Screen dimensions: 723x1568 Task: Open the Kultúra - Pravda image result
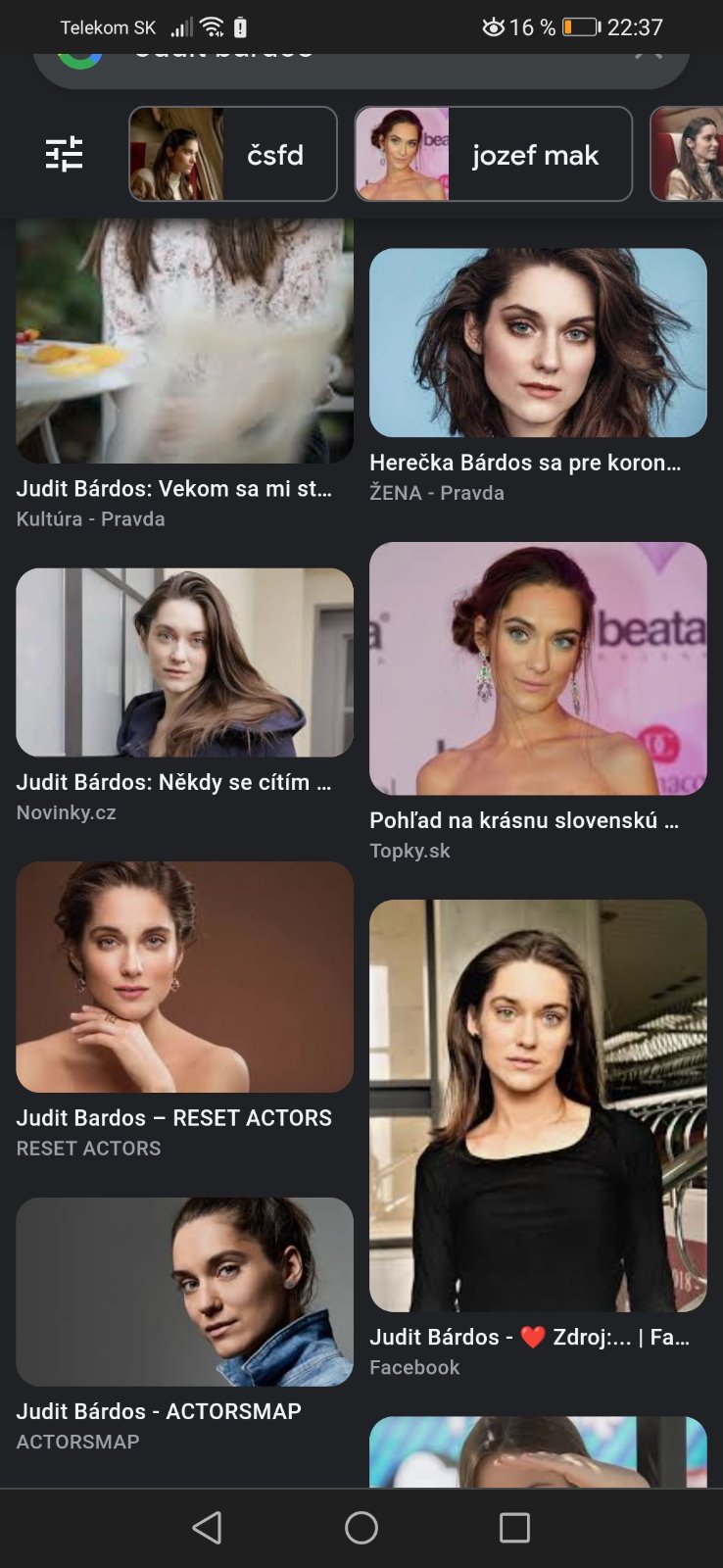(x=184, y=340)
